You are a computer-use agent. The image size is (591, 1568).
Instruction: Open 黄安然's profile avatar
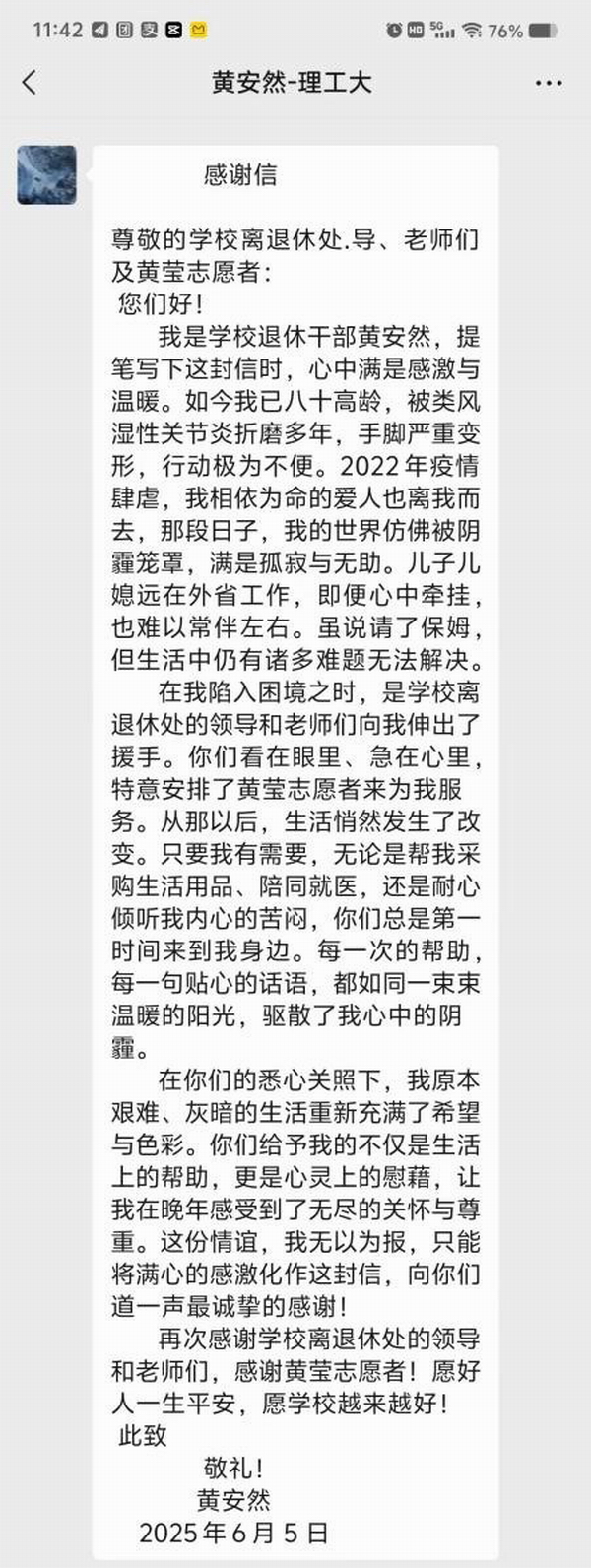click(46, 175)
